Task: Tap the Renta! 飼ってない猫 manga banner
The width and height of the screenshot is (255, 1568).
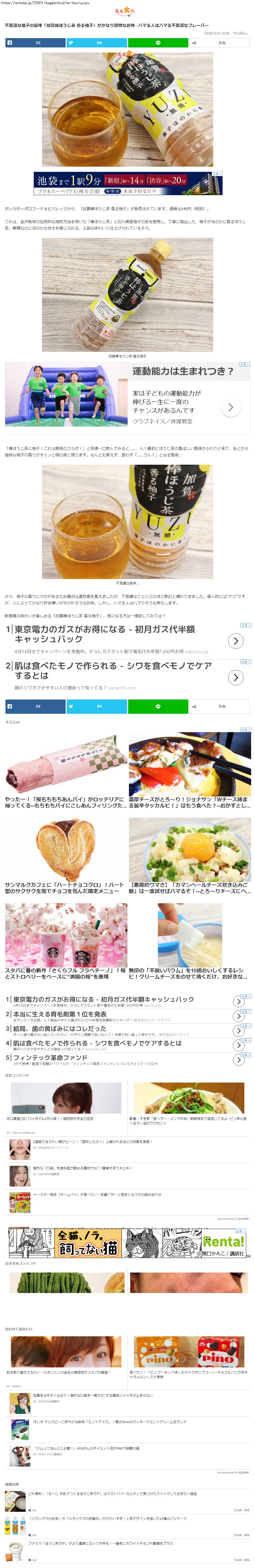Action: pyautogui.click(x=128, y=1244)
